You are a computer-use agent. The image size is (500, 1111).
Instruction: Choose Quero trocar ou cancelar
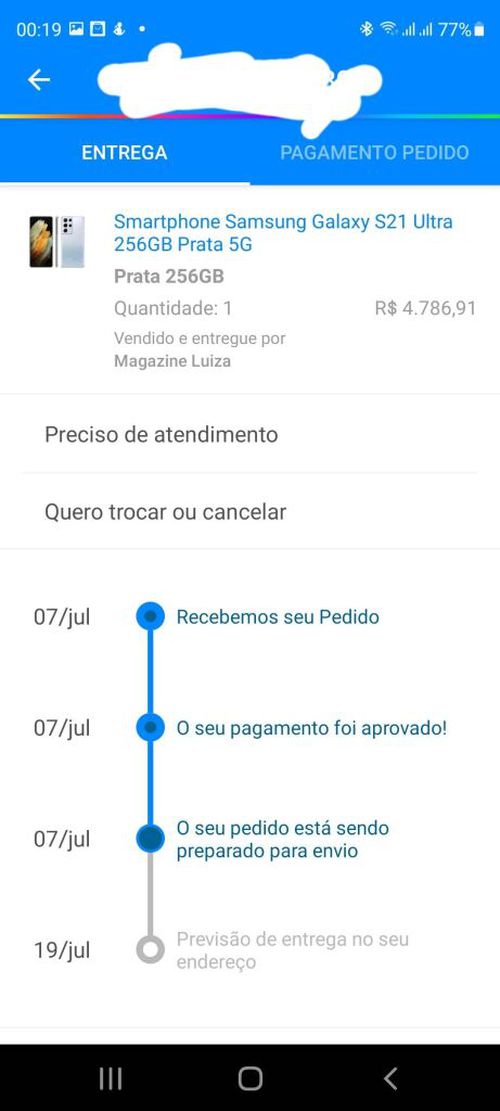tap(250, 512)
